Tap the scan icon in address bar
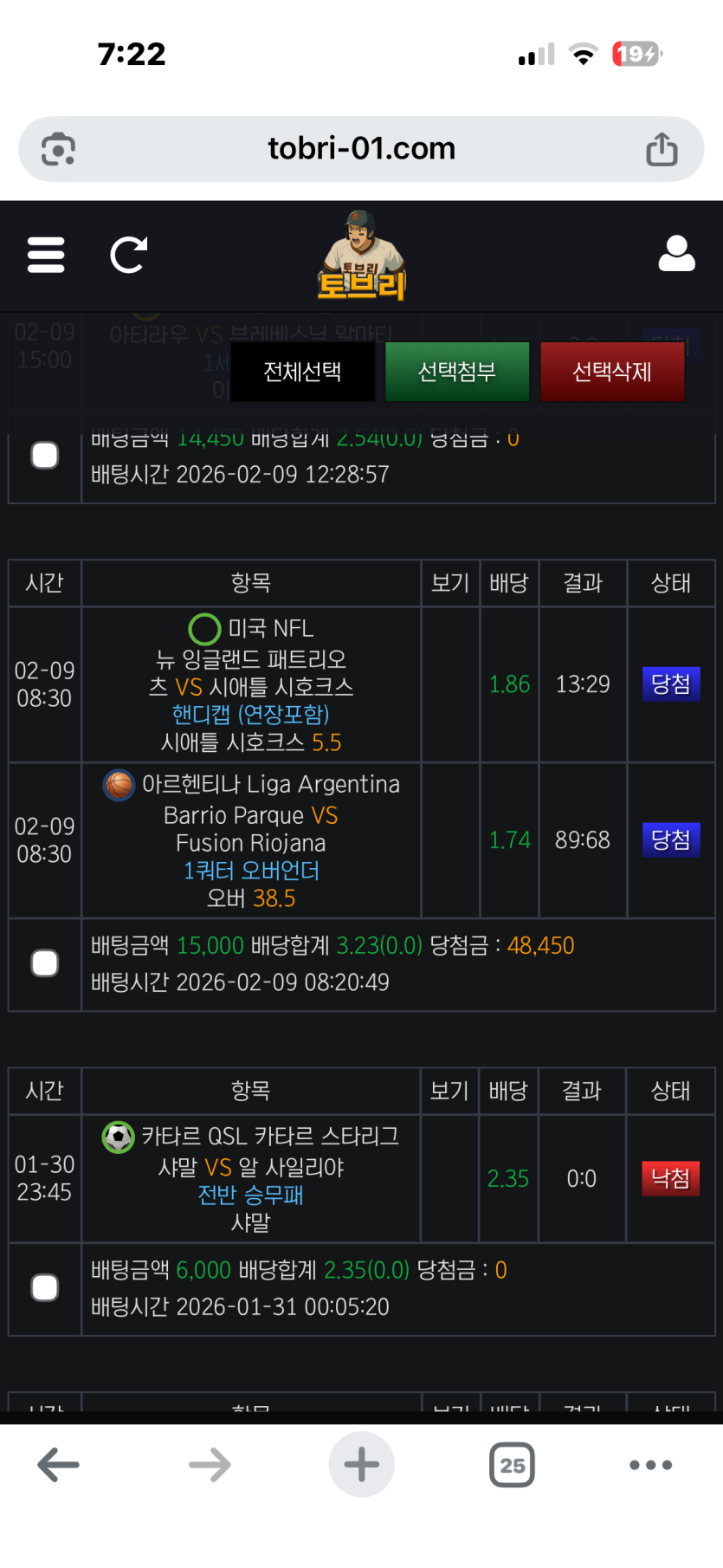Viewport: 723px width, 1568px height. click(58, 149)
